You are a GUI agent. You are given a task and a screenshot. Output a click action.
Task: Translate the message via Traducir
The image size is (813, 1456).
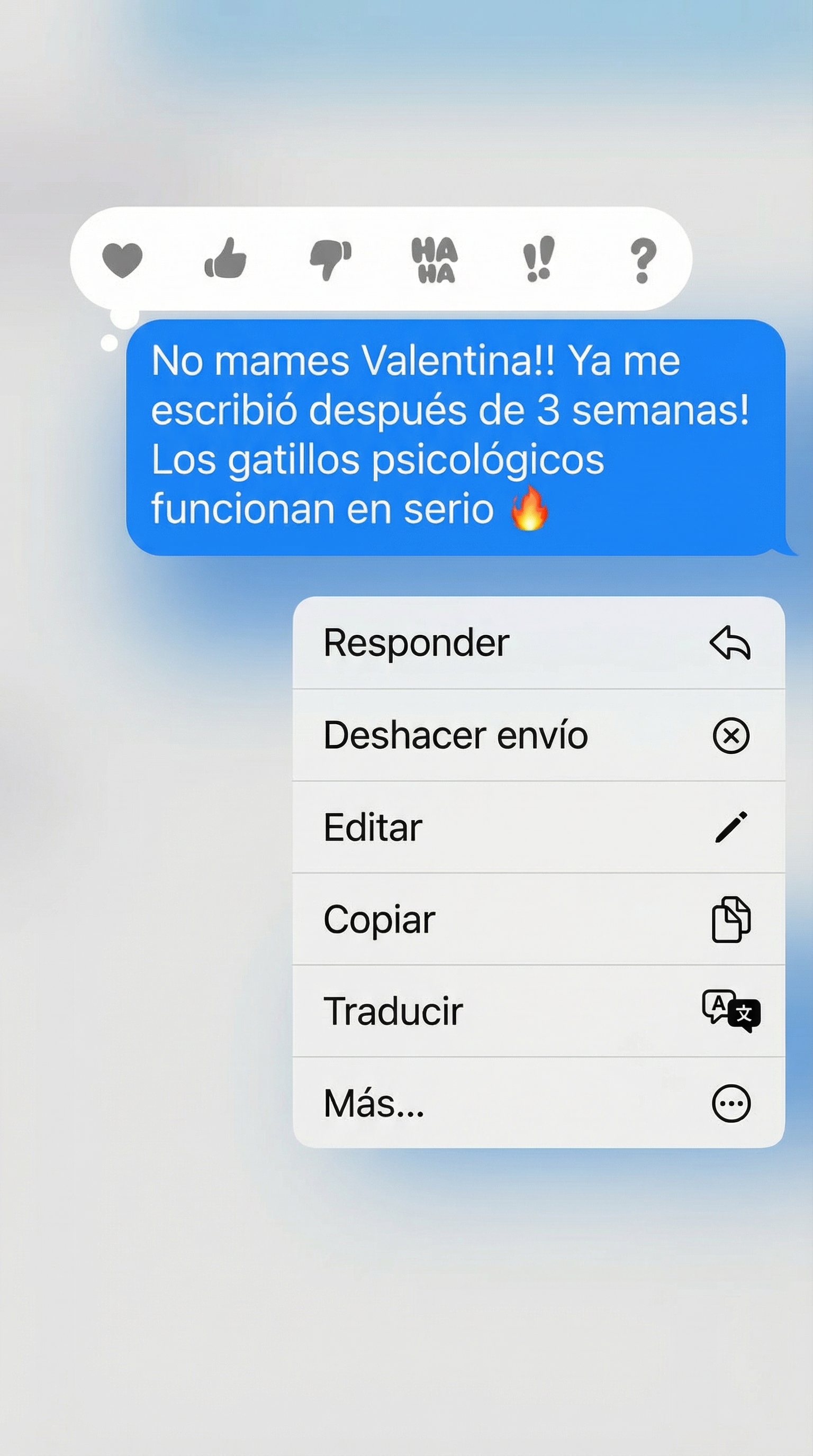coord(538,1011)
